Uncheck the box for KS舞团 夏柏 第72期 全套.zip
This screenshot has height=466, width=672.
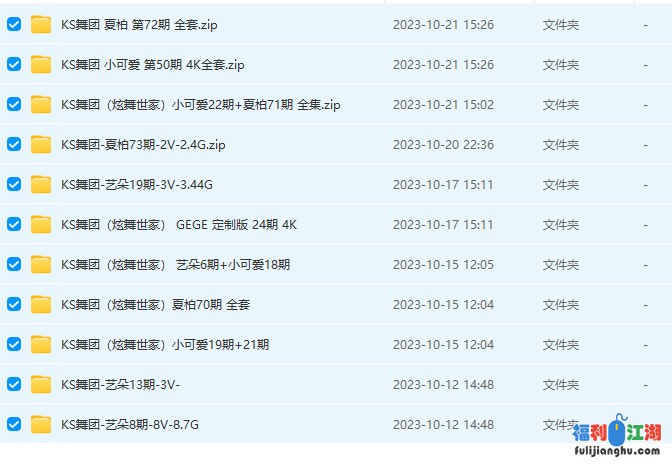point(14,24)
